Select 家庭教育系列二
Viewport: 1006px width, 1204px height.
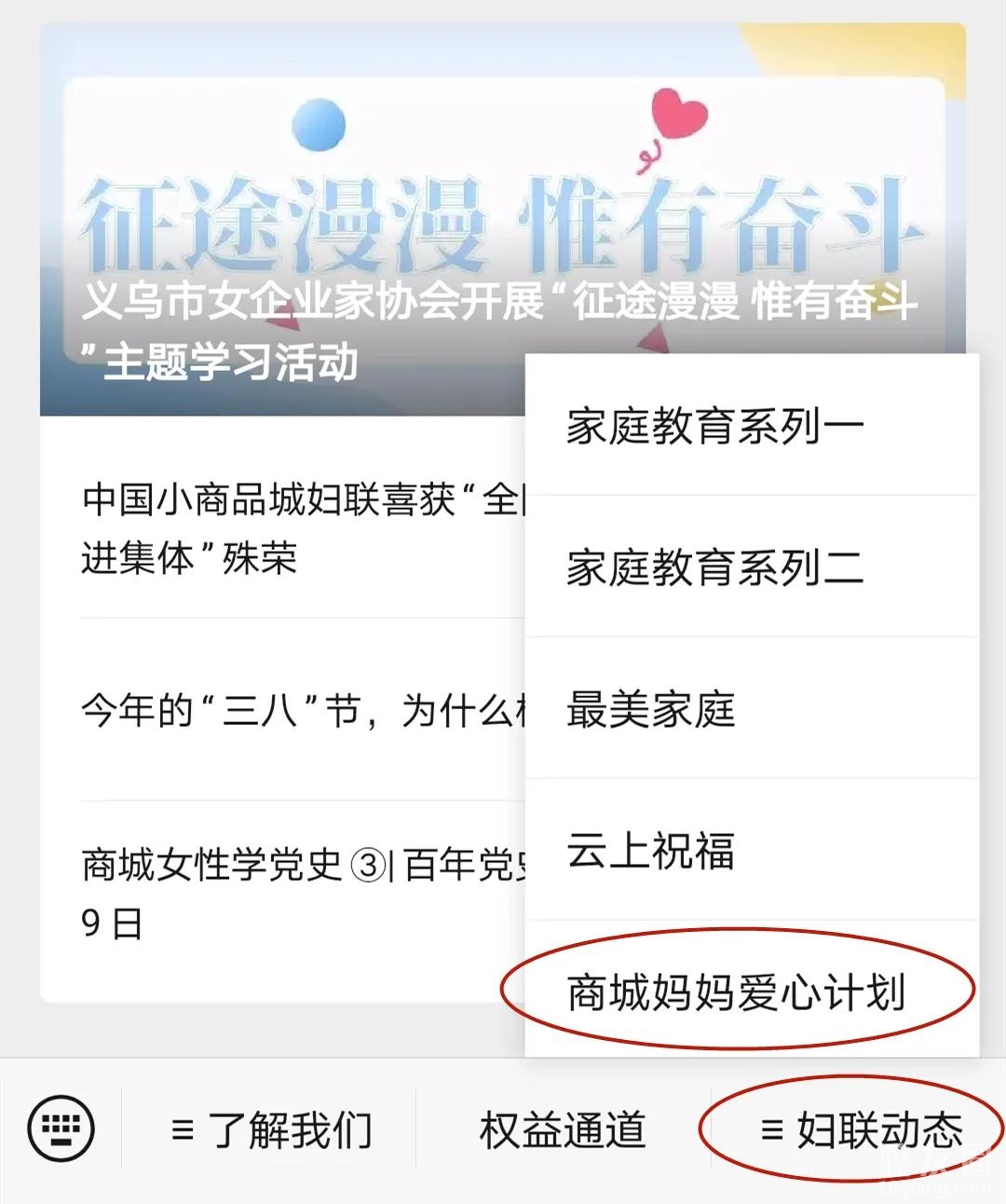715,568
